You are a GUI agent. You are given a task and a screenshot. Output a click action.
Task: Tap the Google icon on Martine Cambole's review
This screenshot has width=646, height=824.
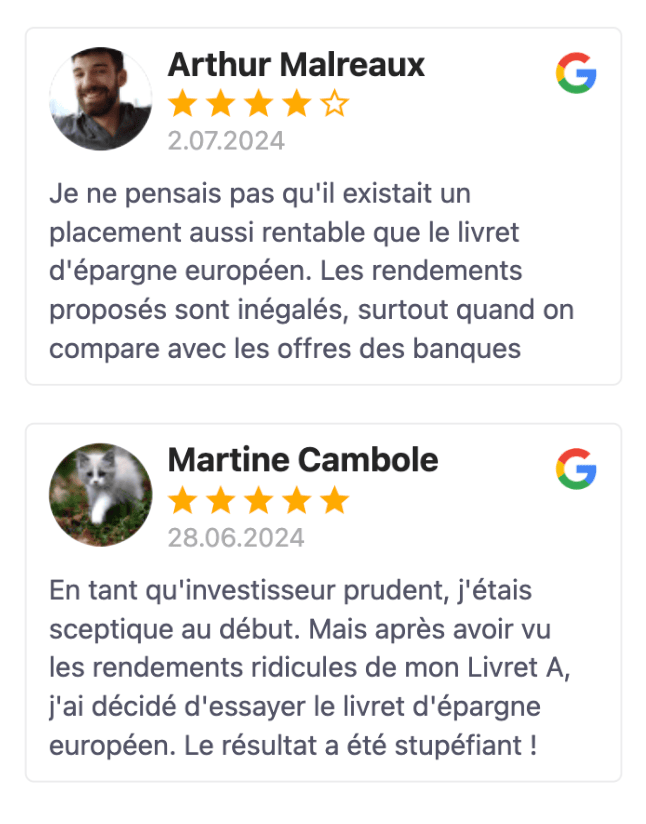[576, 469]
